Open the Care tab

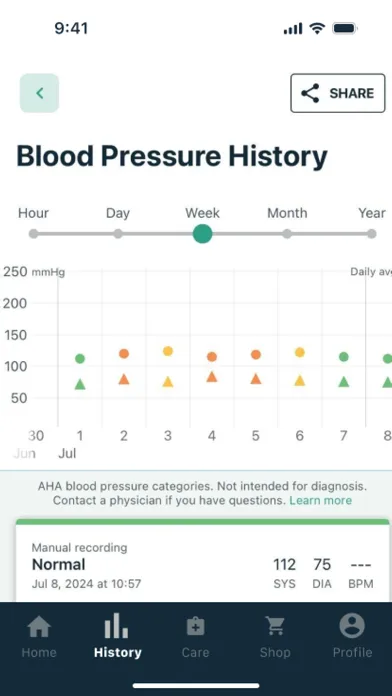[195, 636]
